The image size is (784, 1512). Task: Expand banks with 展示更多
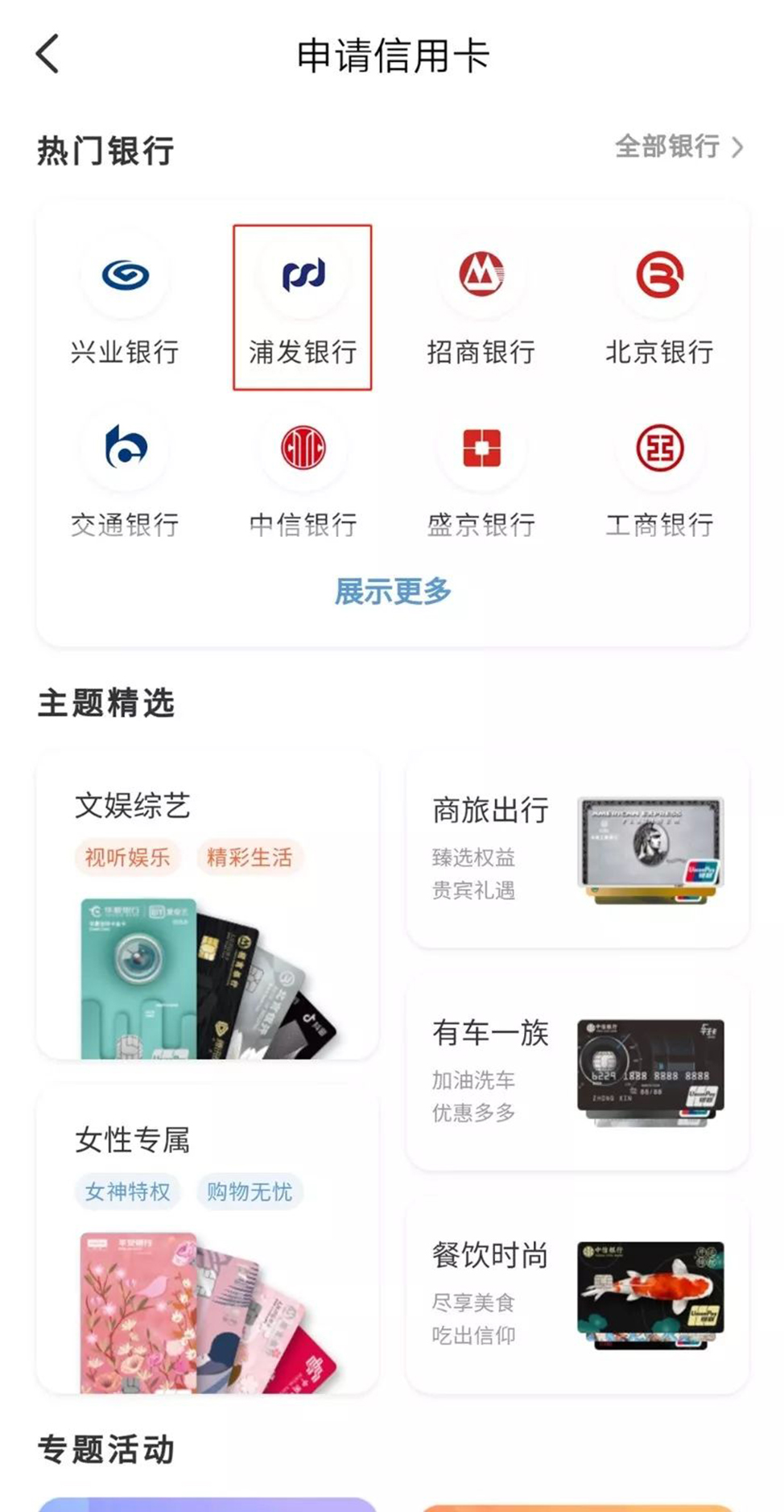393,592
